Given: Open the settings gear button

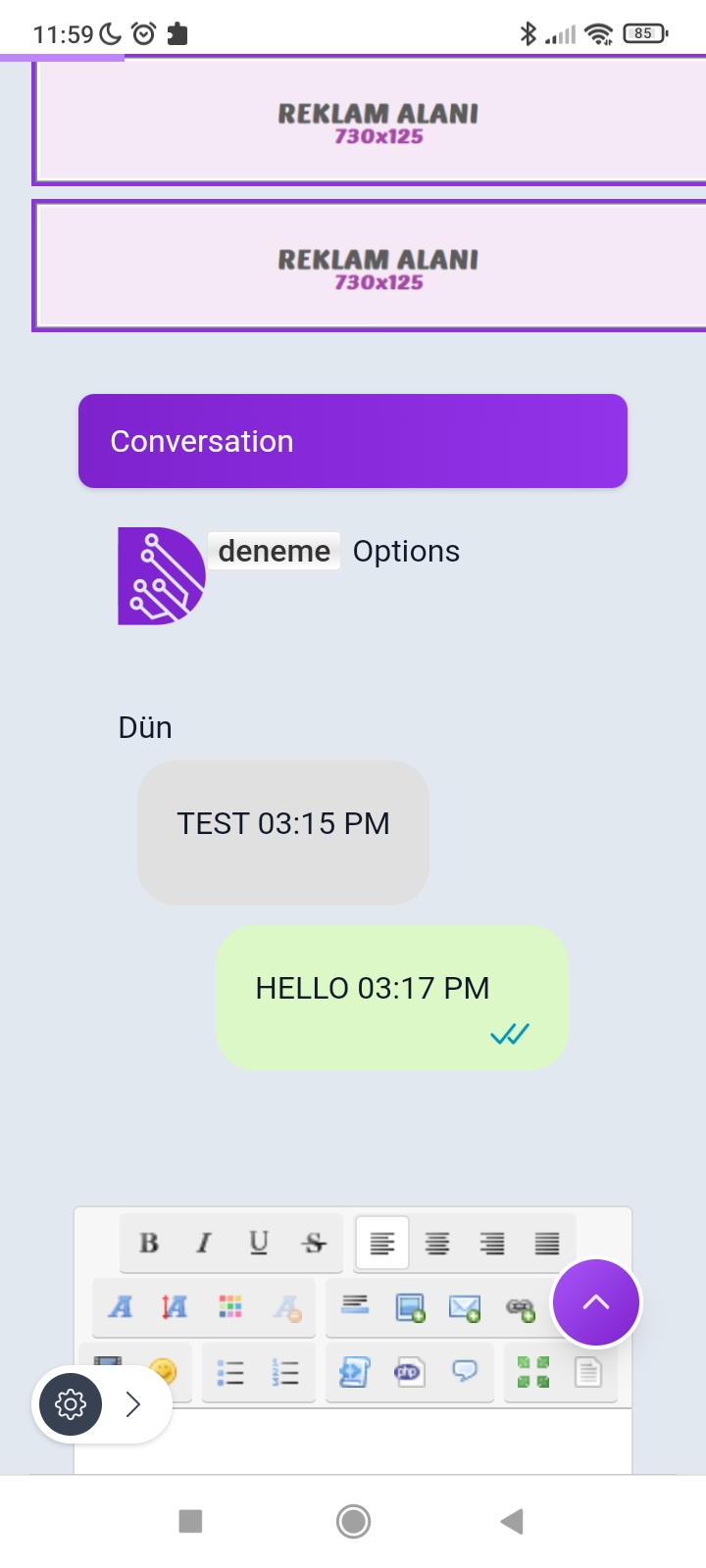Looking at the screenshot, I should 71,1404.
